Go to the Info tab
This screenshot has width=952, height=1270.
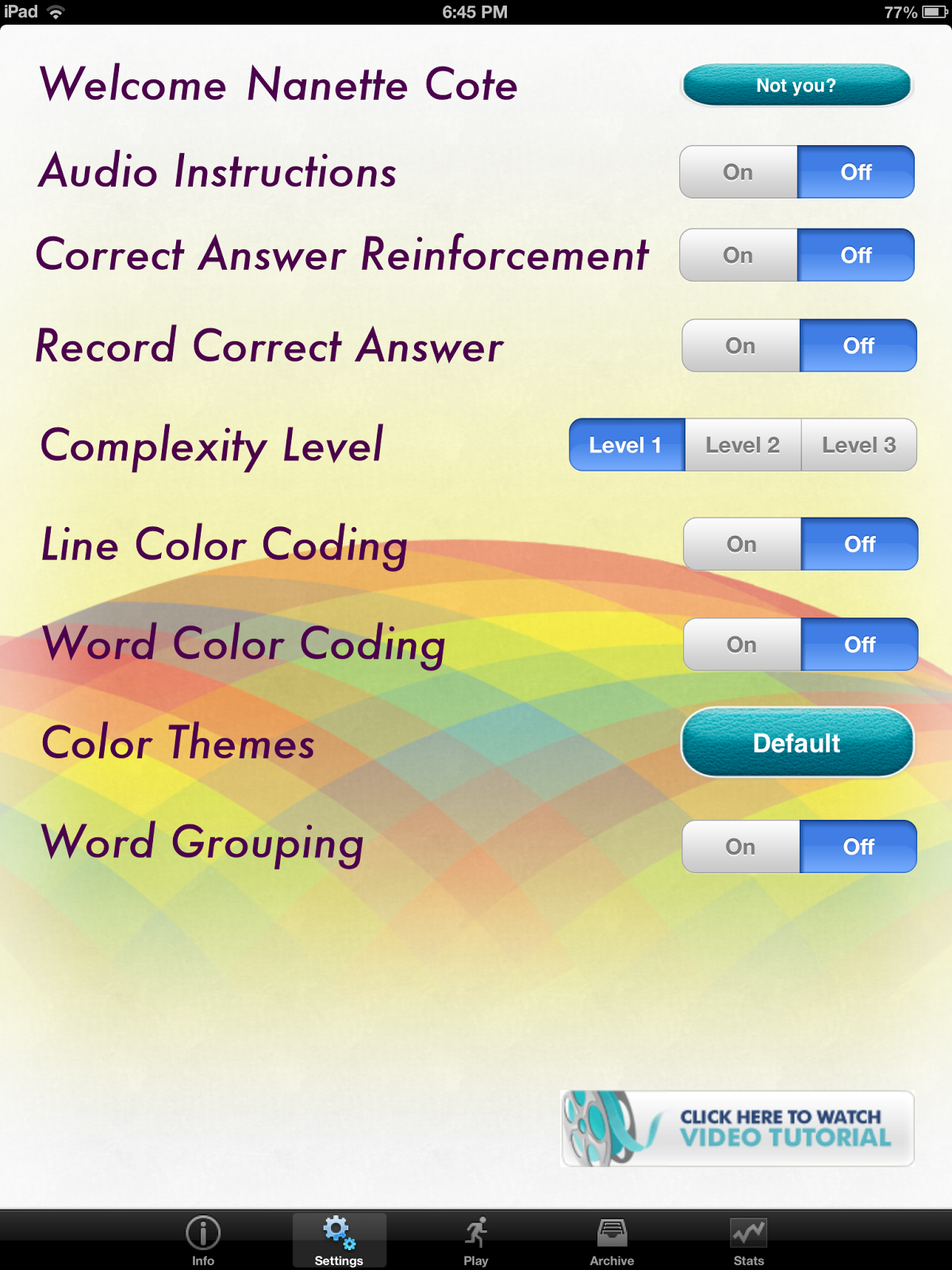203,1241
